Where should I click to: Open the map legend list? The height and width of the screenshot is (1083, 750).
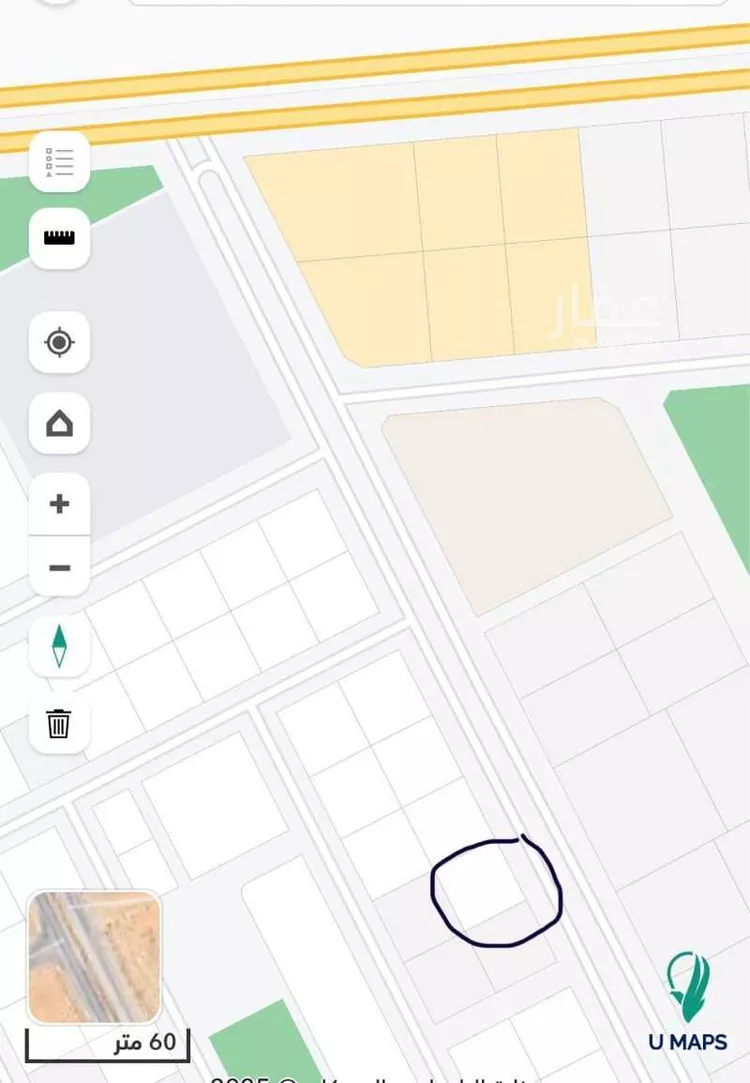59,161
